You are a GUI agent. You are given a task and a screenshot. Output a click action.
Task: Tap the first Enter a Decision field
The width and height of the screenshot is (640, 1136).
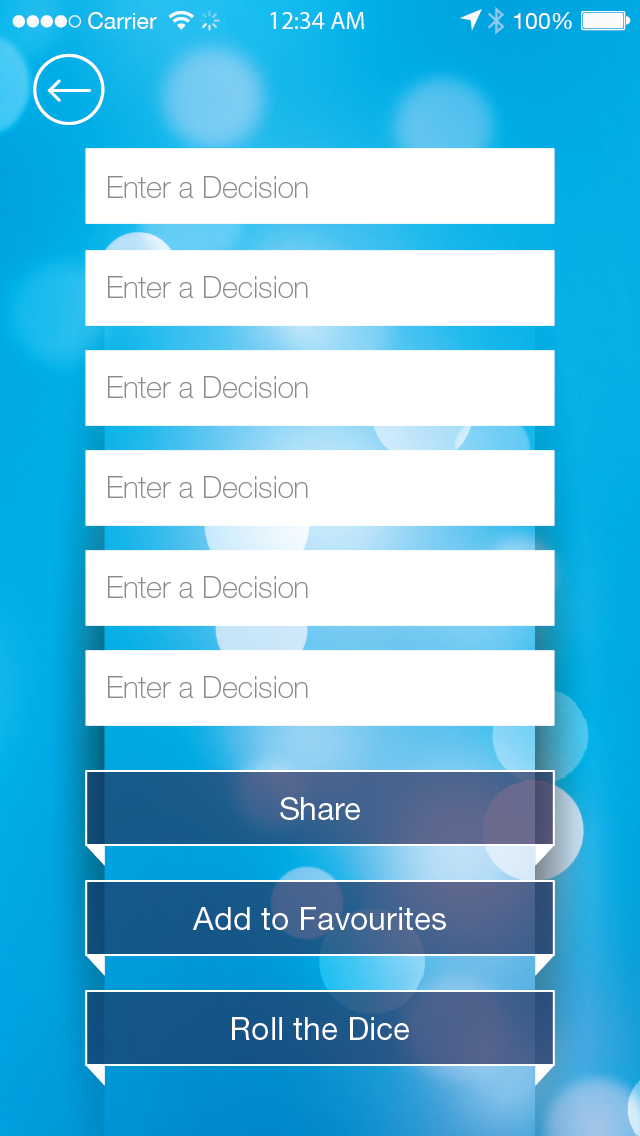click(x=320, y=187)
